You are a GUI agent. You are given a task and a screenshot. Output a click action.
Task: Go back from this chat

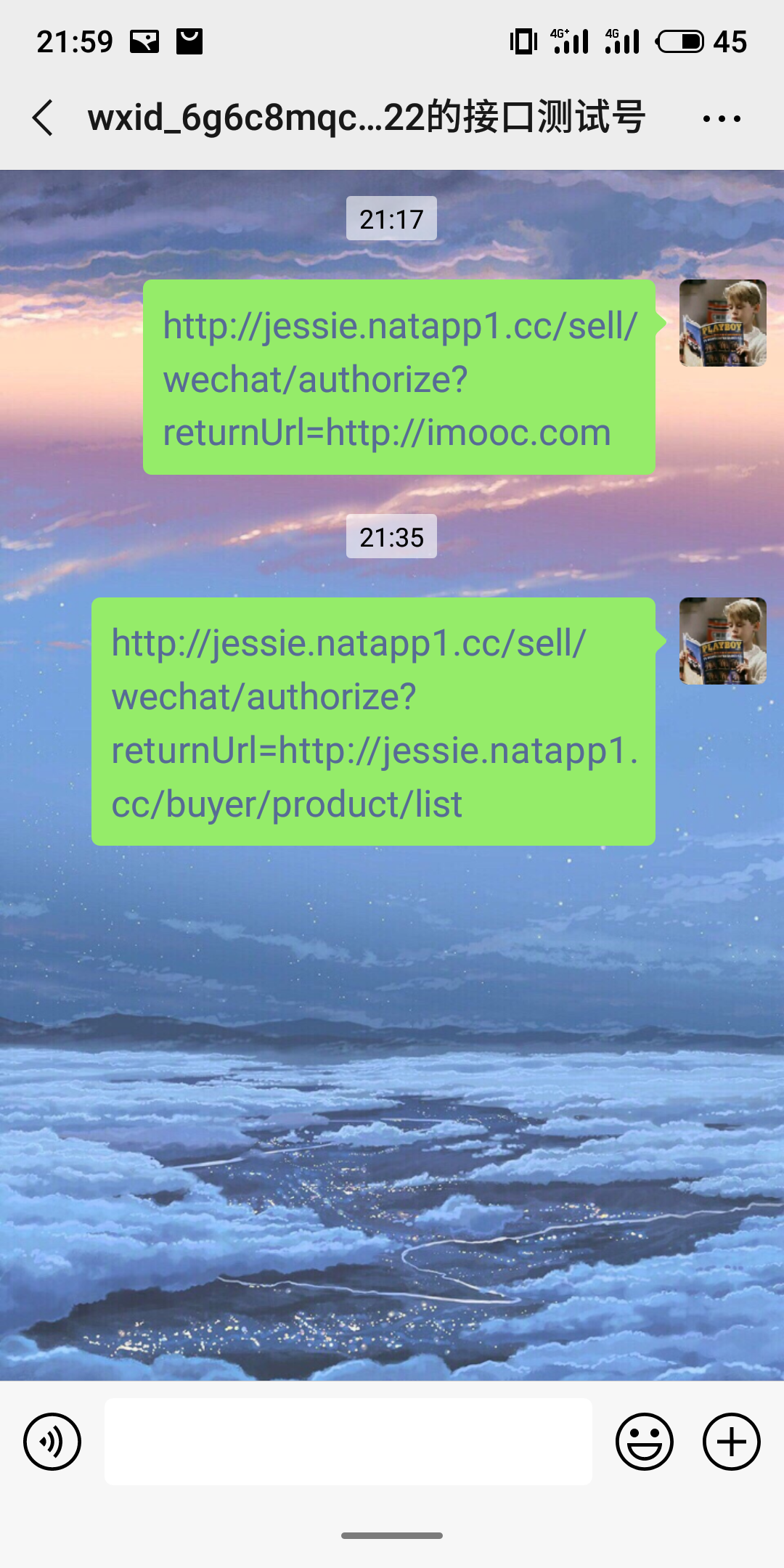(x=44, y=118)
